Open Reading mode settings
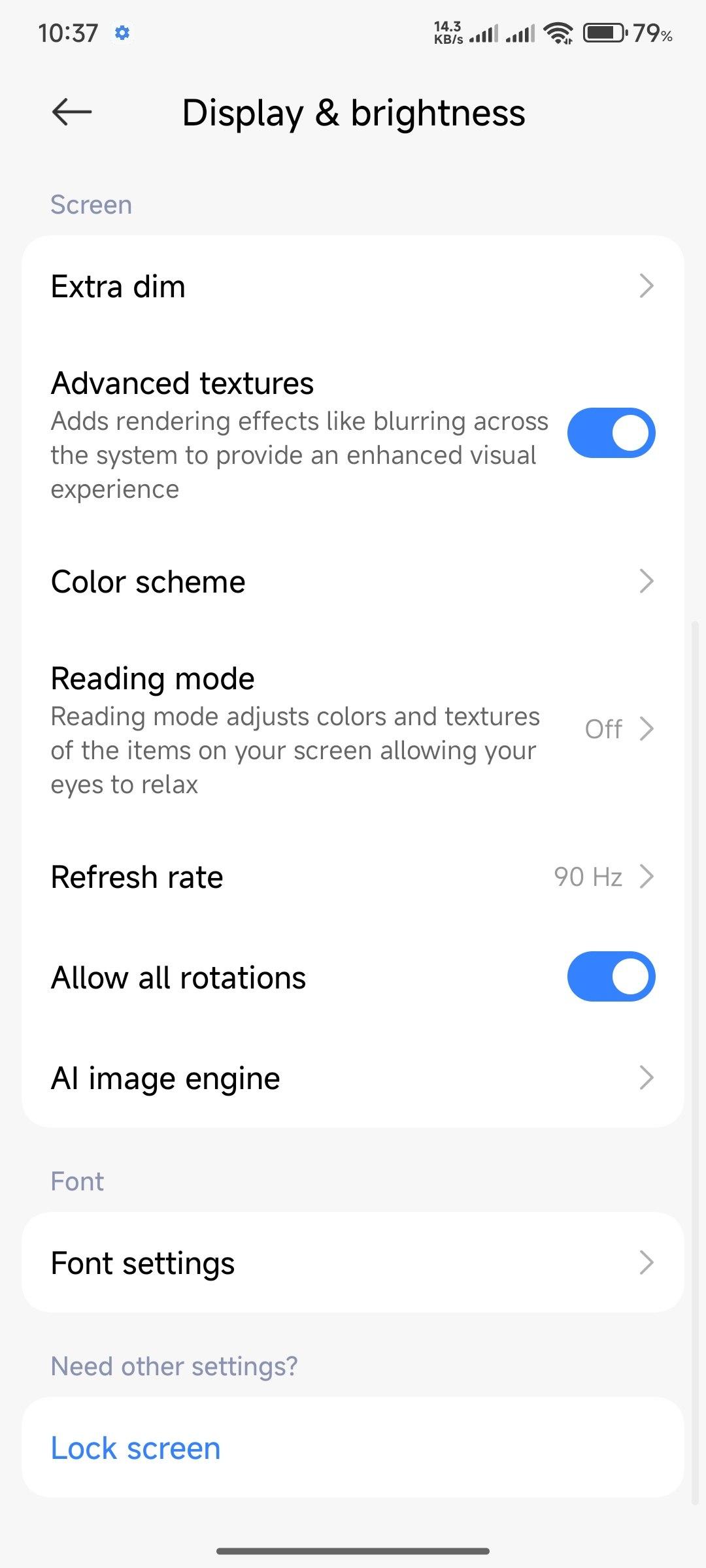 click(353, 729)
